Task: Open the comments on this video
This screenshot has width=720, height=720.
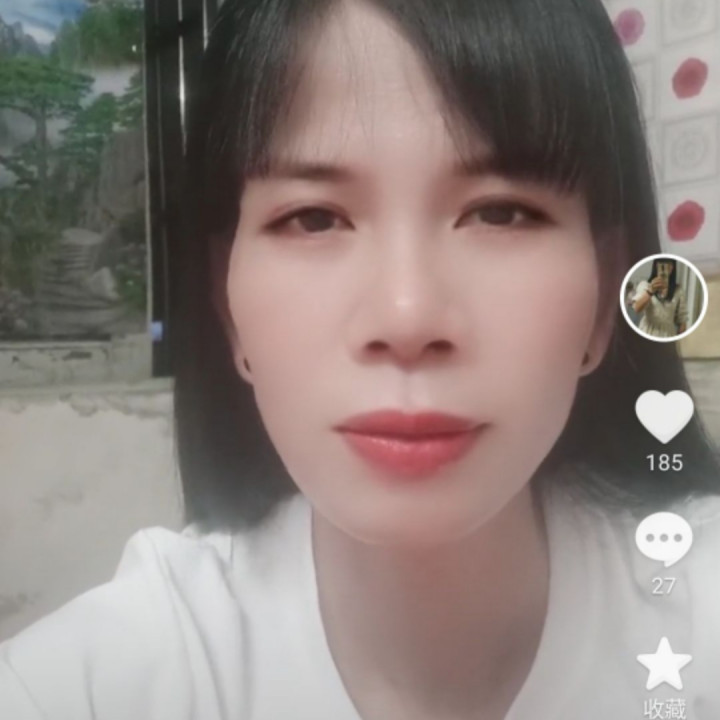Action: pyautogui.click(x=664, y=540)
